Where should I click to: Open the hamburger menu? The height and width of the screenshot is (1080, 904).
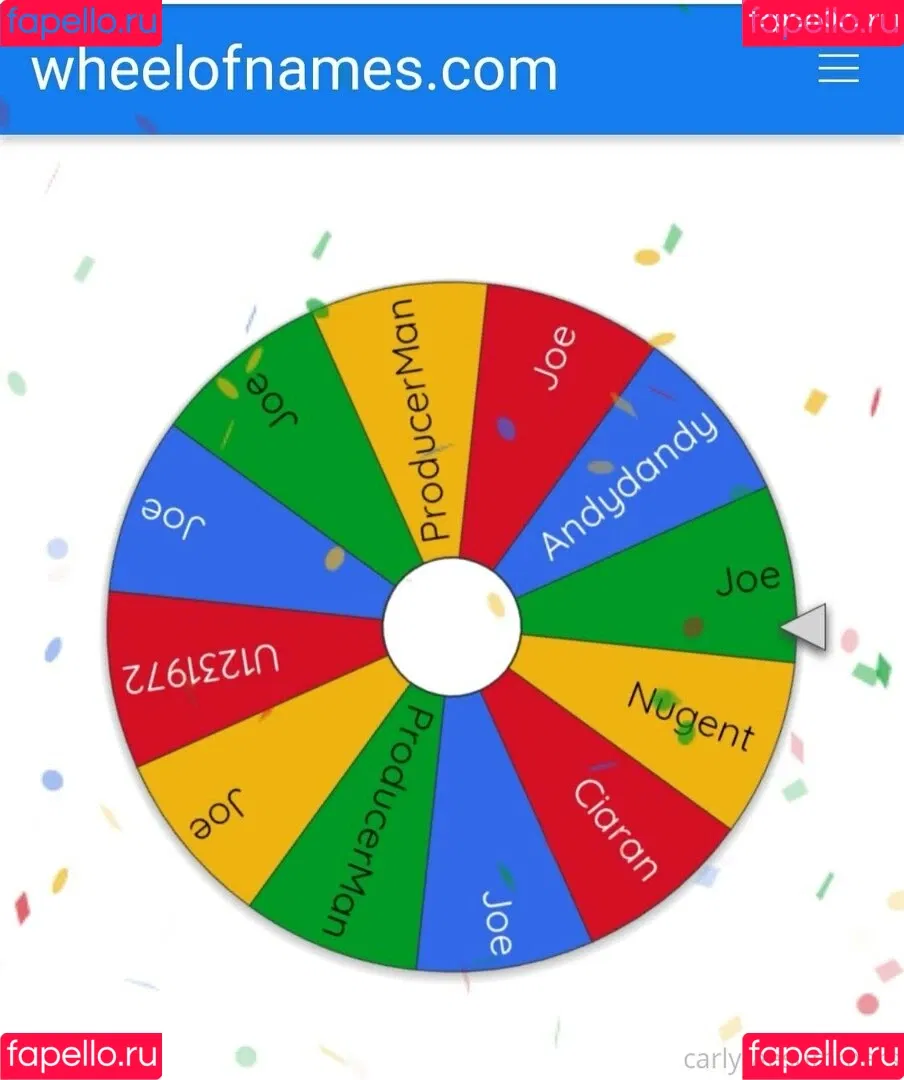(838, 68)
